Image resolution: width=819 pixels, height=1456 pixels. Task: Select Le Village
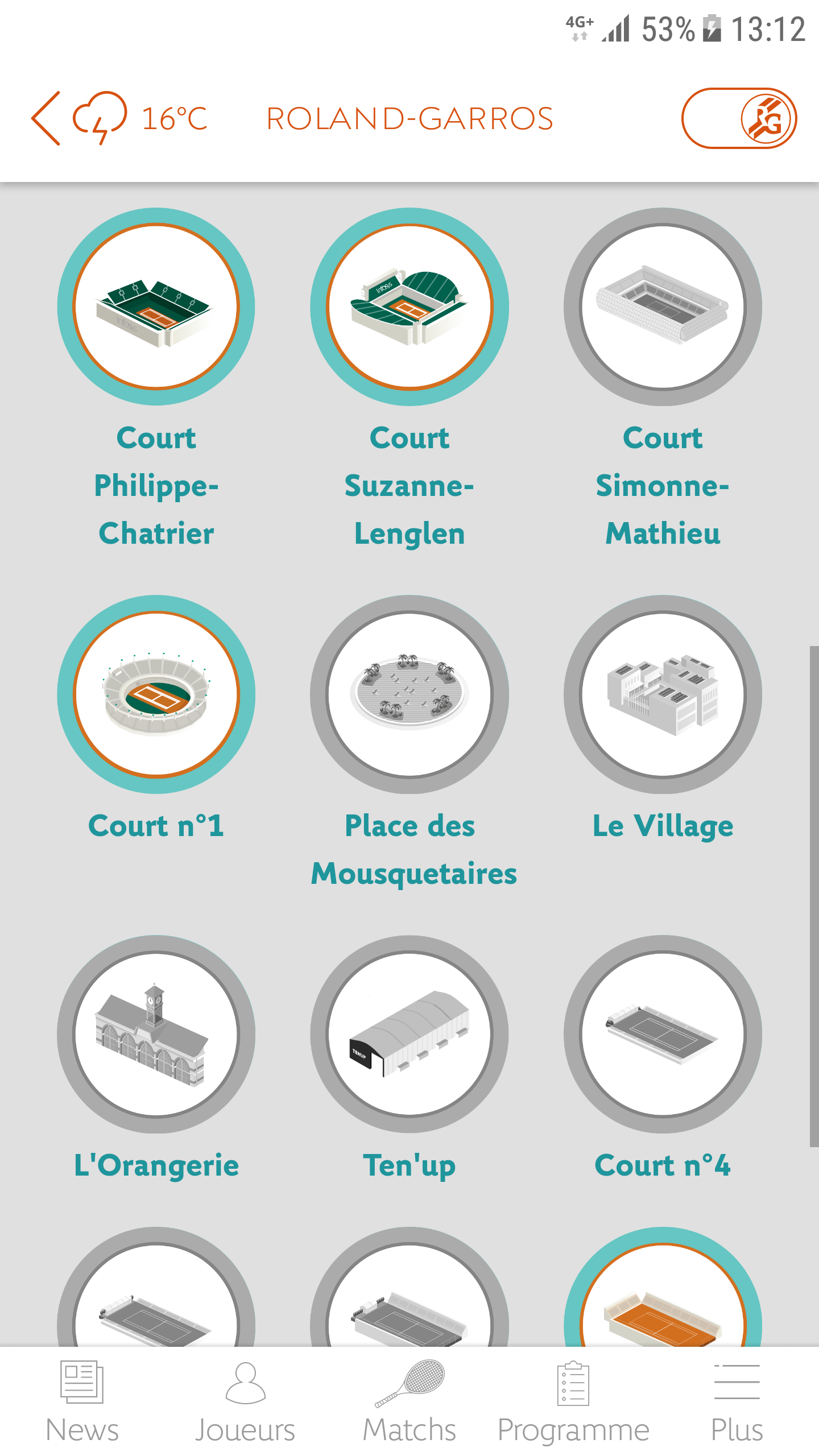point(663,695)
